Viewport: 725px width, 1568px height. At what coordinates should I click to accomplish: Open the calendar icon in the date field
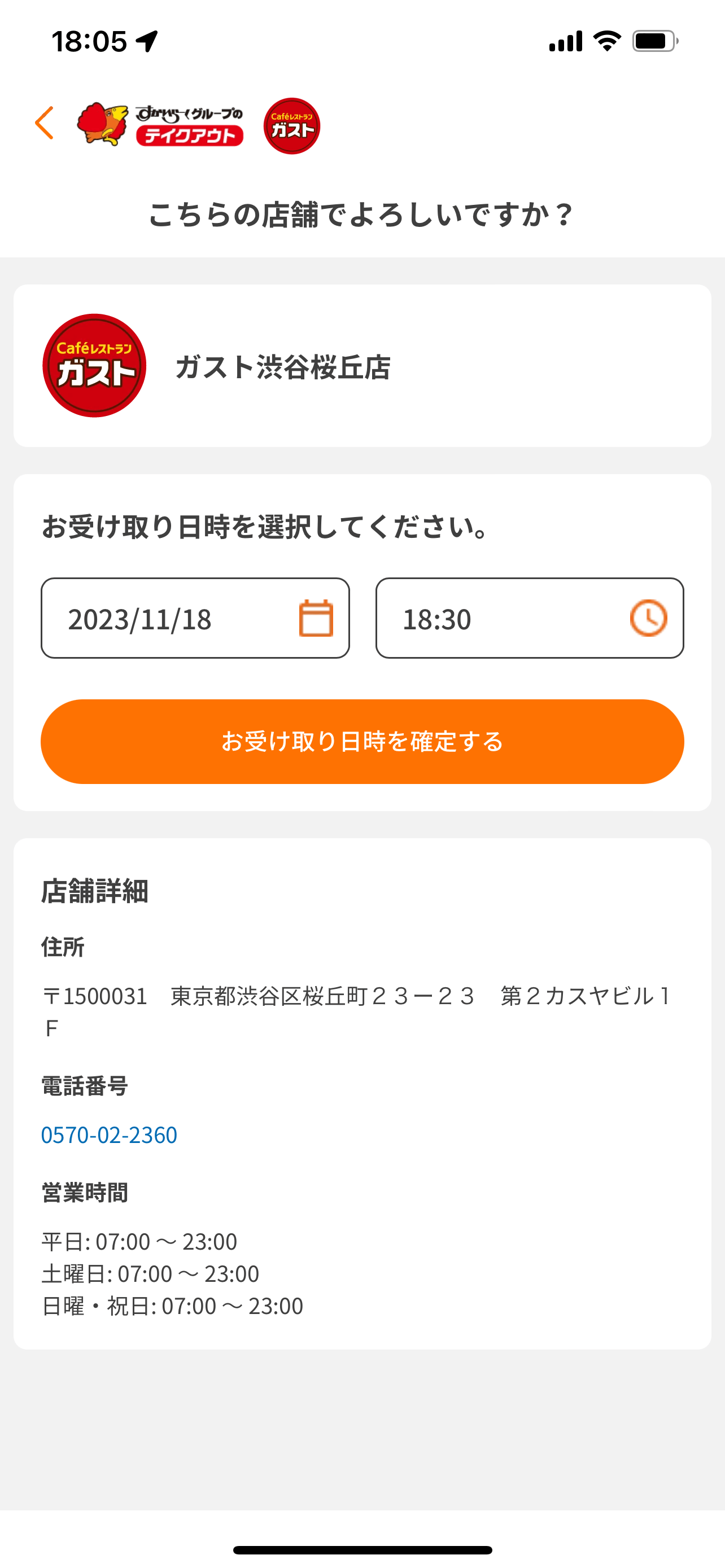[x=316, y=618]
